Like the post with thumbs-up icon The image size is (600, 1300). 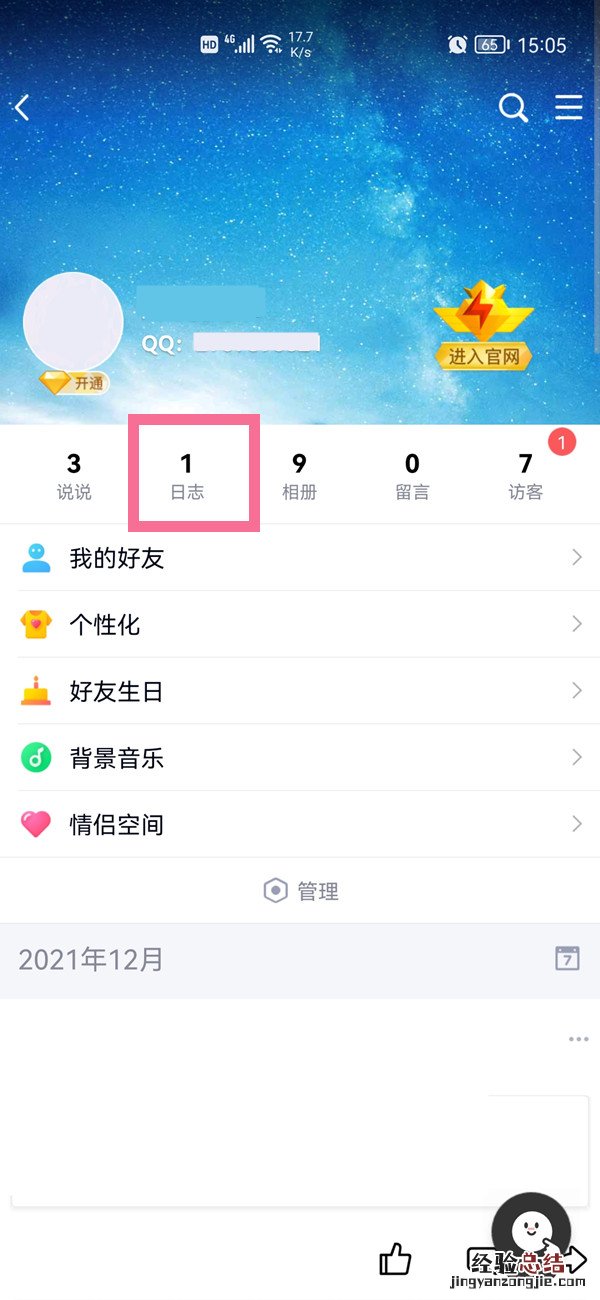tap(396, 1259)
